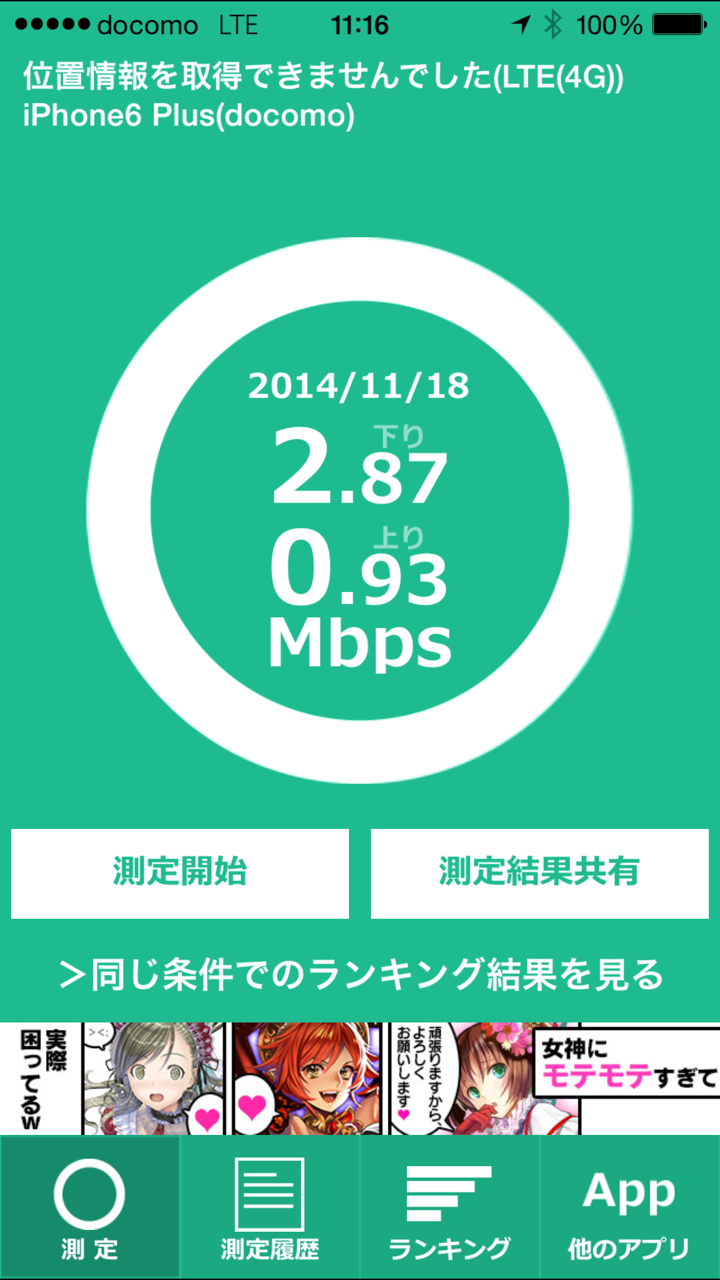Go to the ランキング tab
This screenshot has width=720, height=1280.
(449, 1208)
